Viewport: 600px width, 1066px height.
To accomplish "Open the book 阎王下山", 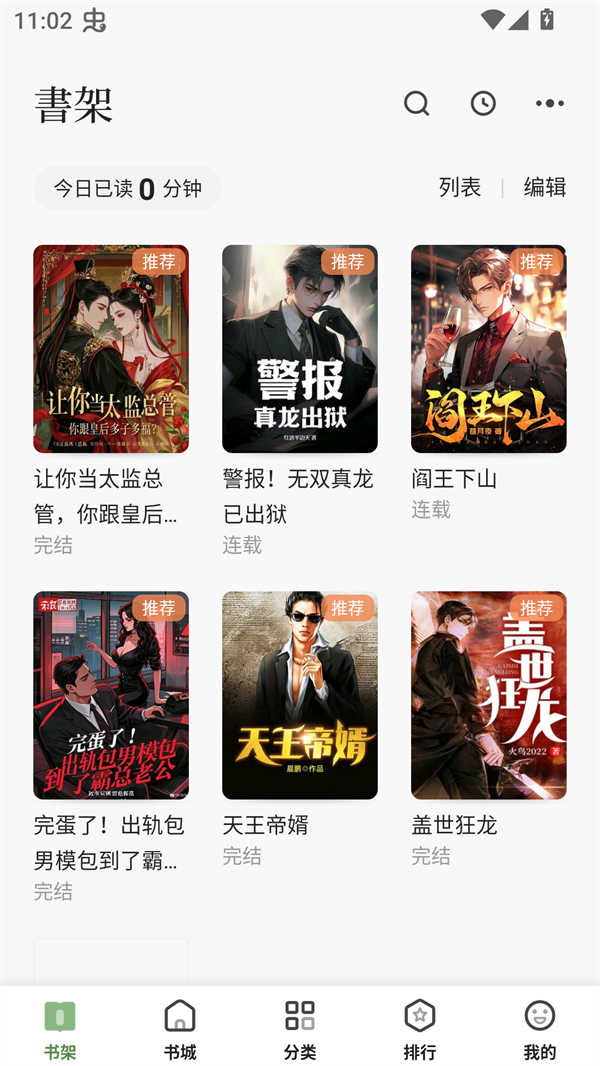I will click(x=489, y=349).
